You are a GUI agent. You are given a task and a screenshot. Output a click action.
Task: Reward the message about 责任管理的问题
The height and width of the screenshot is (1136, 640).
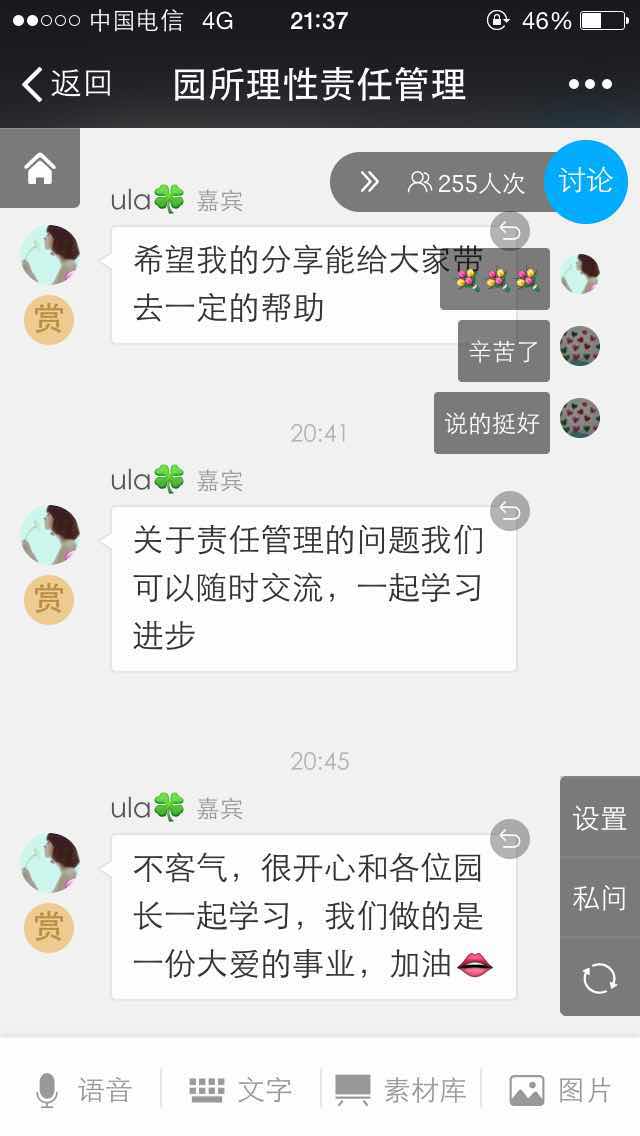pos(48,598)
